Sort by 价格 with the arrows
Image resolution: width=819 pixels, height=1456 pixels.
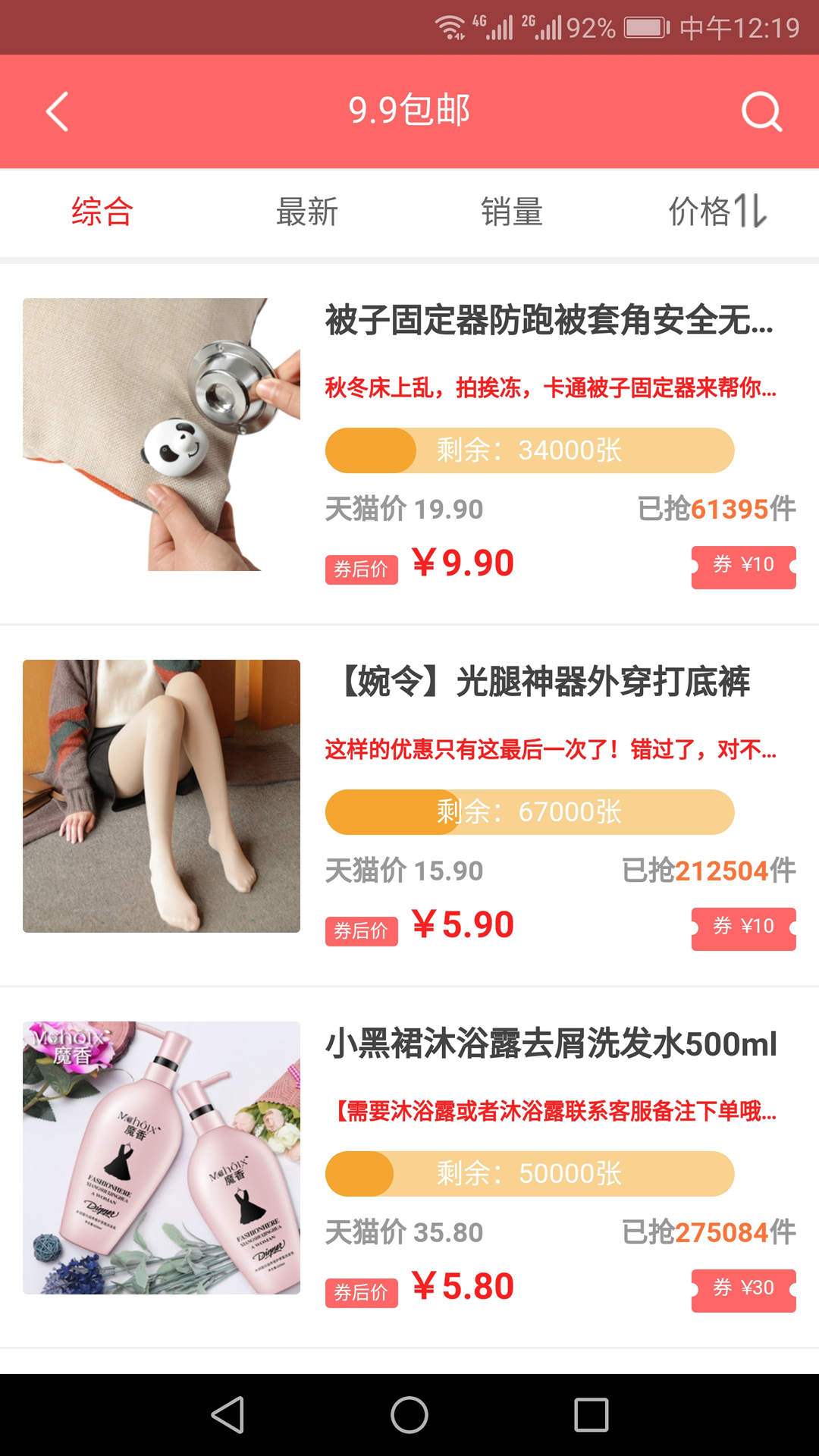[x=717, y=212]
